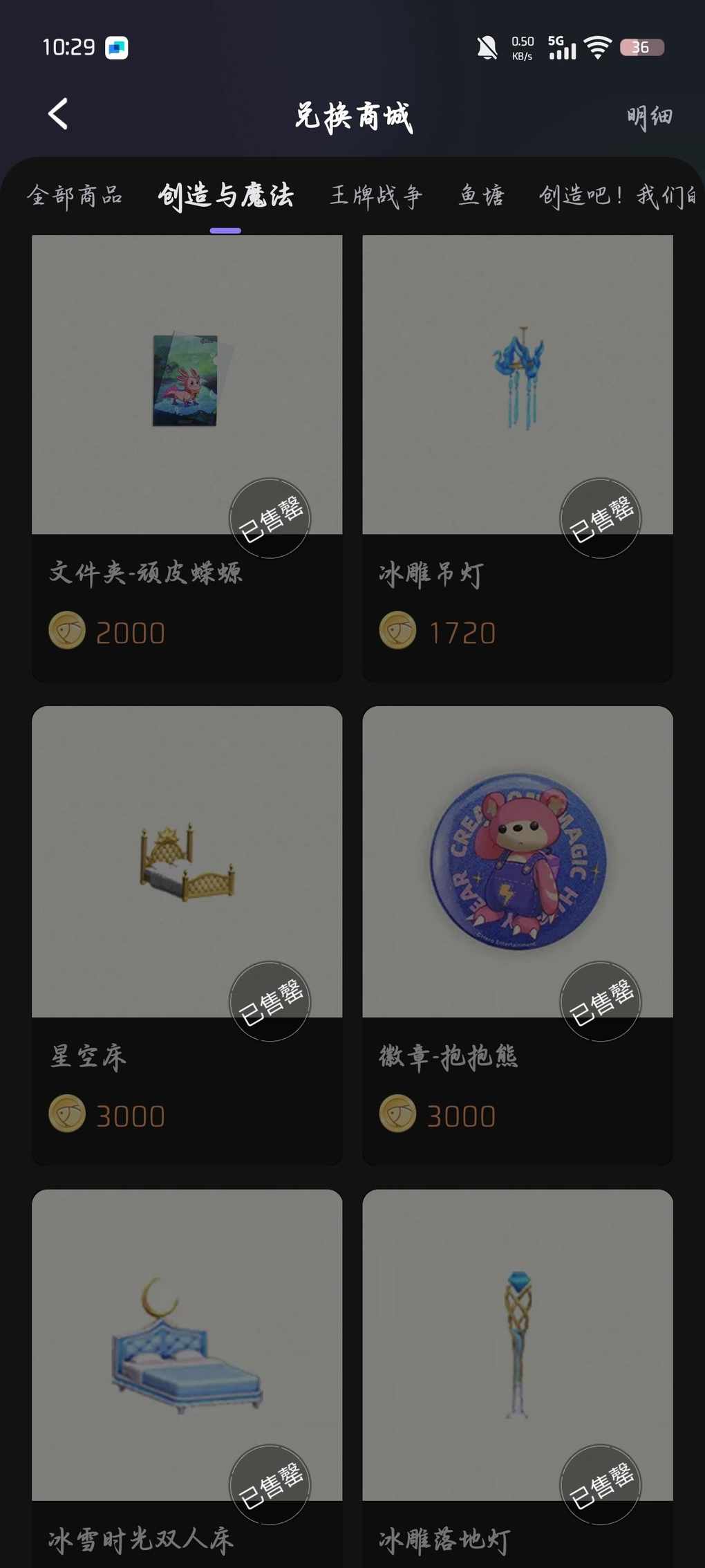View 冰雕吊灯 item
705x1568 pixels.
[x=517, y=456]
